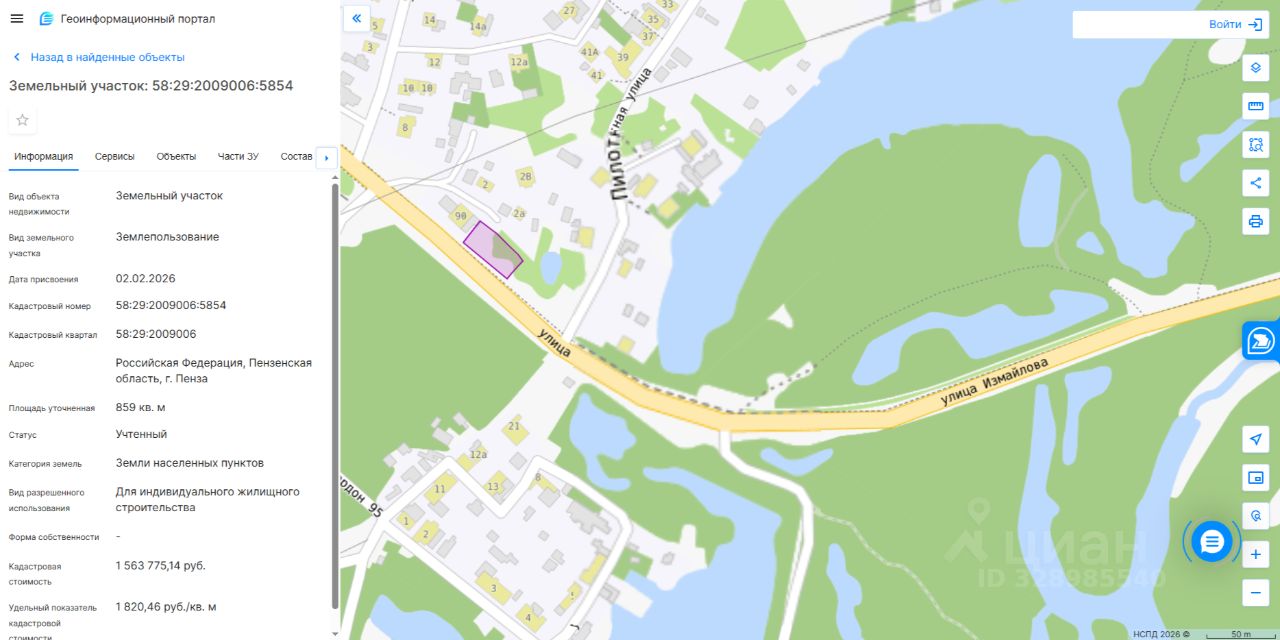This screenshot has width=1280, height=640.
Task: Center map on my location
Action: pos(1256,439)
